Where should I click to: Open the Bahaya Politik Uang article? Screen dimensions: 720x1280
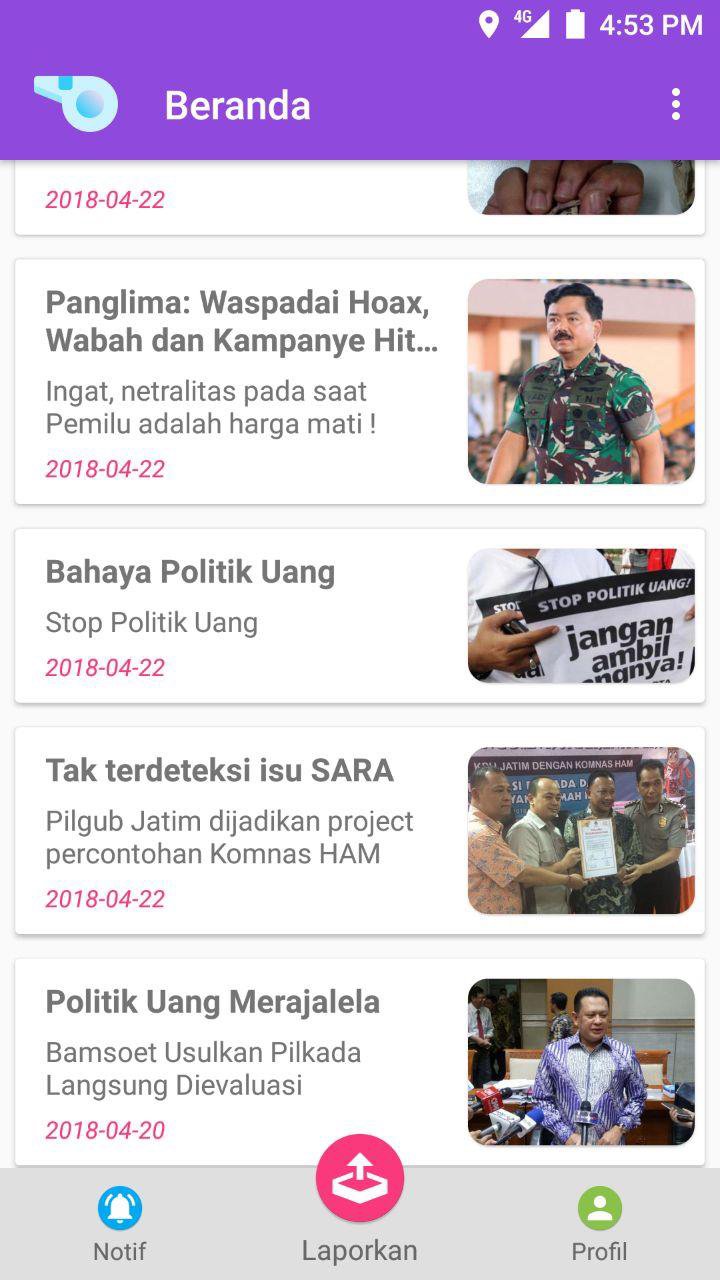click(x=360, y=616)
